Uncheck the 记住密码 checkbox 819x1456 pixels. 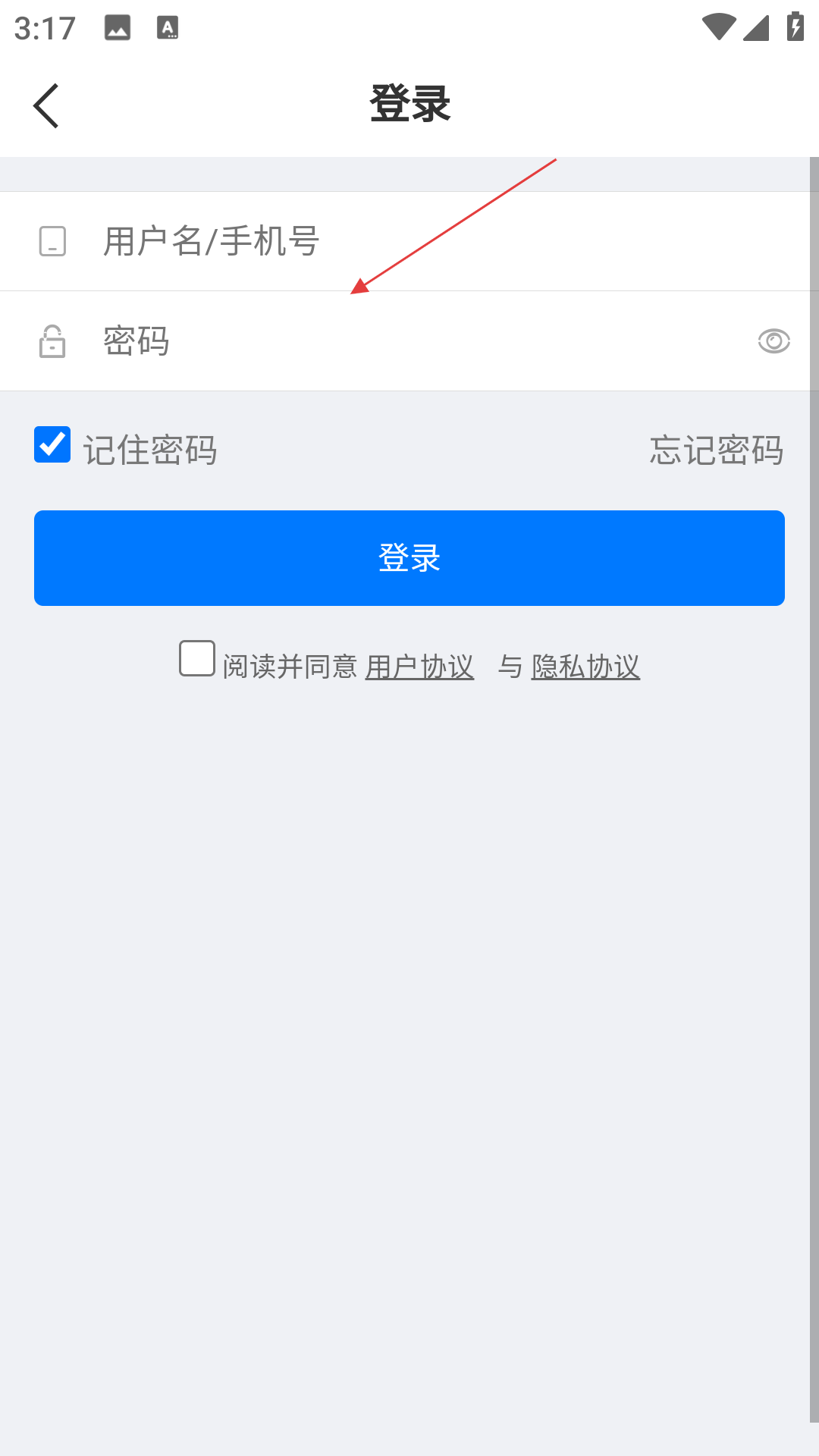[x=52, y=444]
